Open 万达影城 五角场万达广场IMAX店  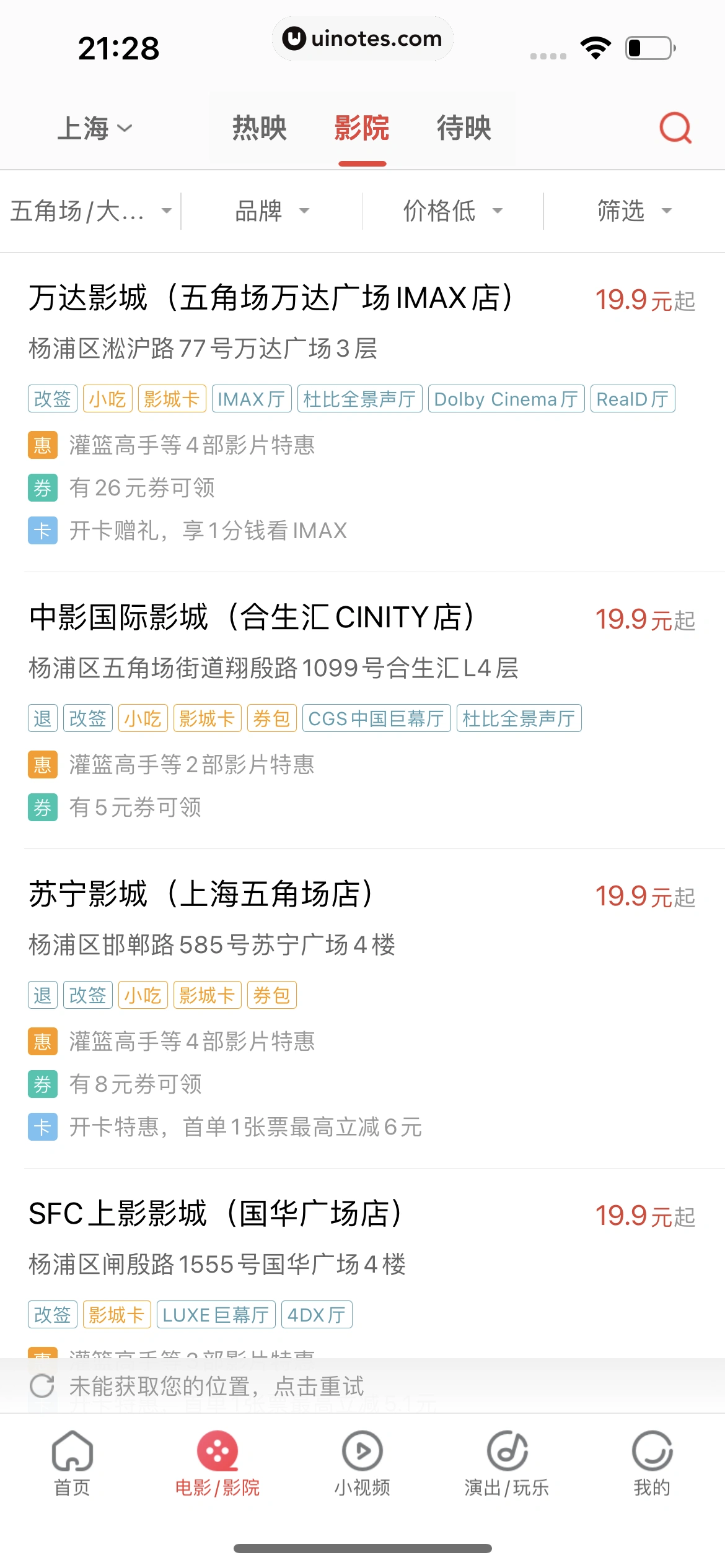click(x=271, y=298)
